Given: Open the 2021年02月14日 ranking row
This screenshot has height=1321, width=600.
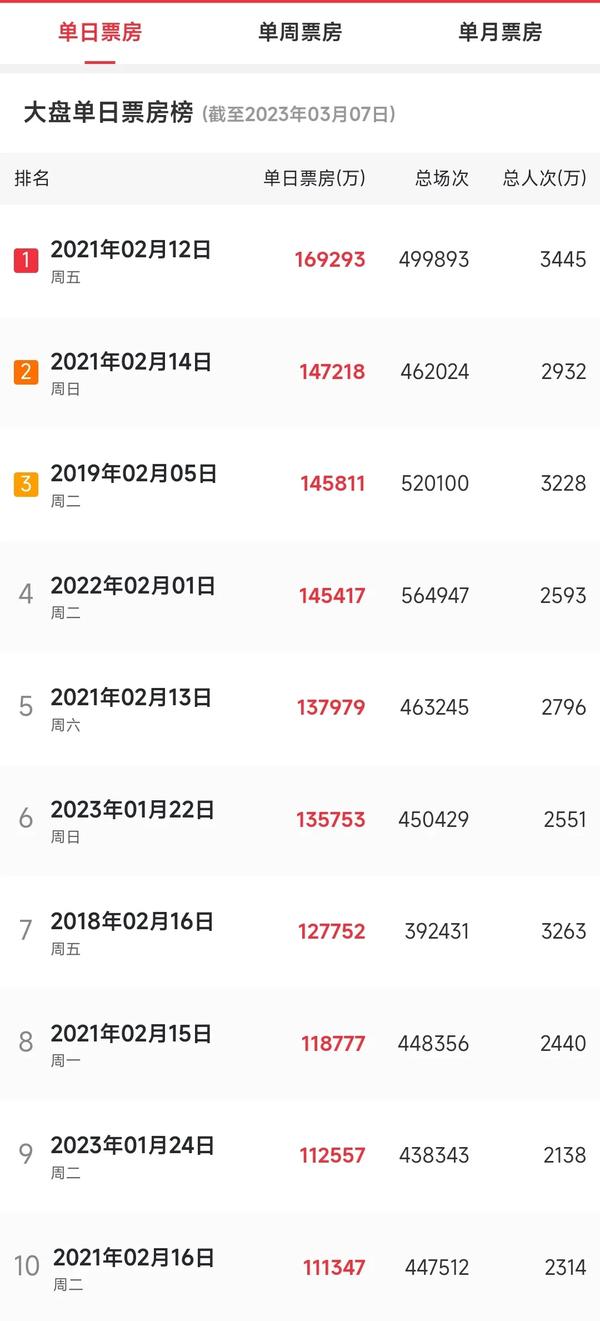Looking at the screenshot, I should point(300,373).
